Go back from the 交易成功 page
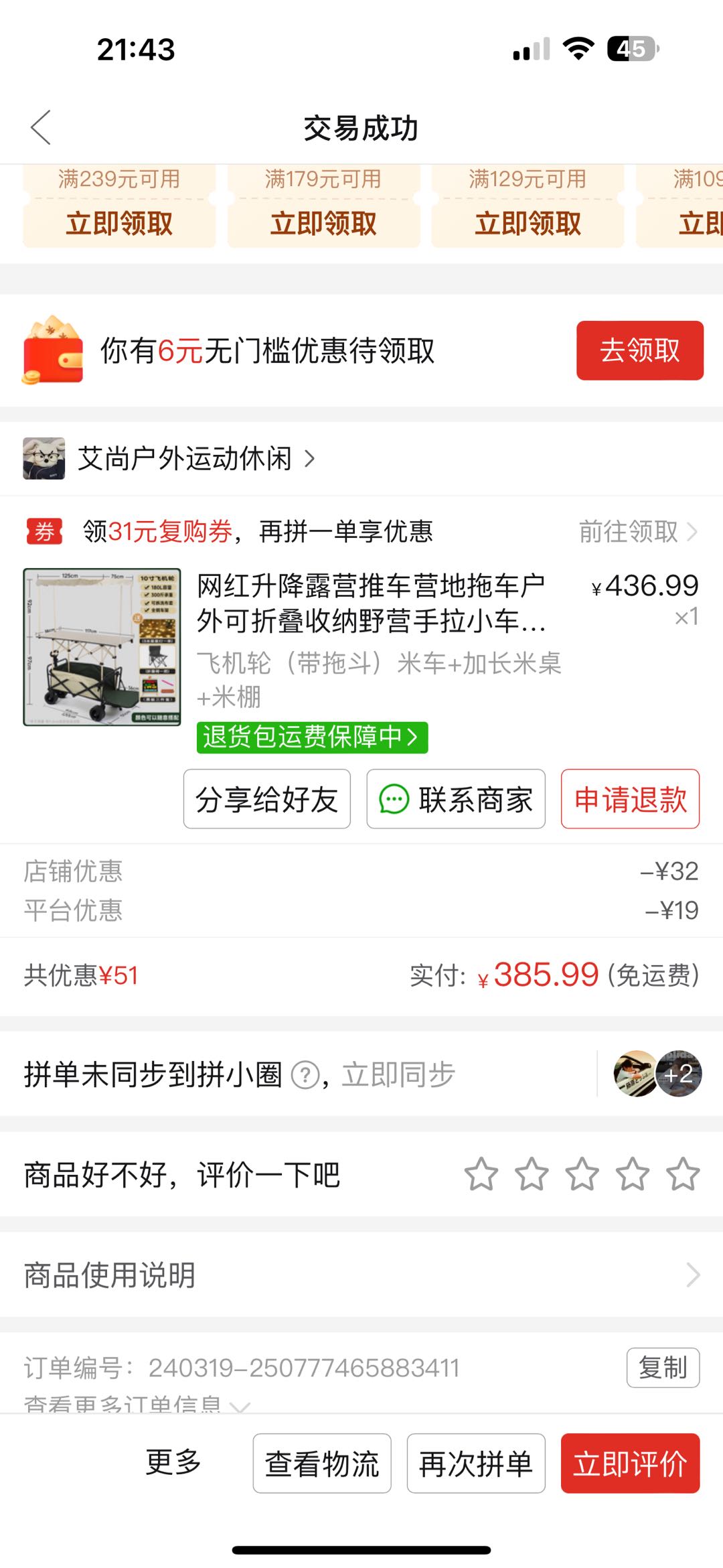723x1568 pixels. pyautogui.click(x=41, y=127)
